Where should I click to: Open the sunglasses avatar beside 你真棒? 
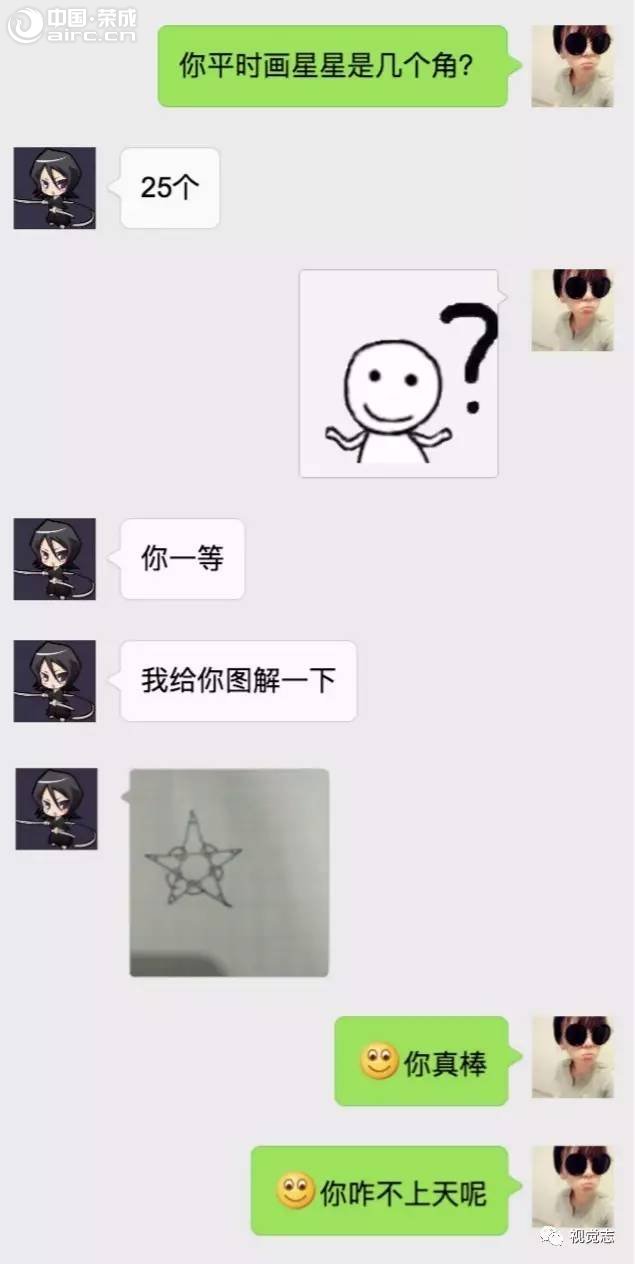571,1057
